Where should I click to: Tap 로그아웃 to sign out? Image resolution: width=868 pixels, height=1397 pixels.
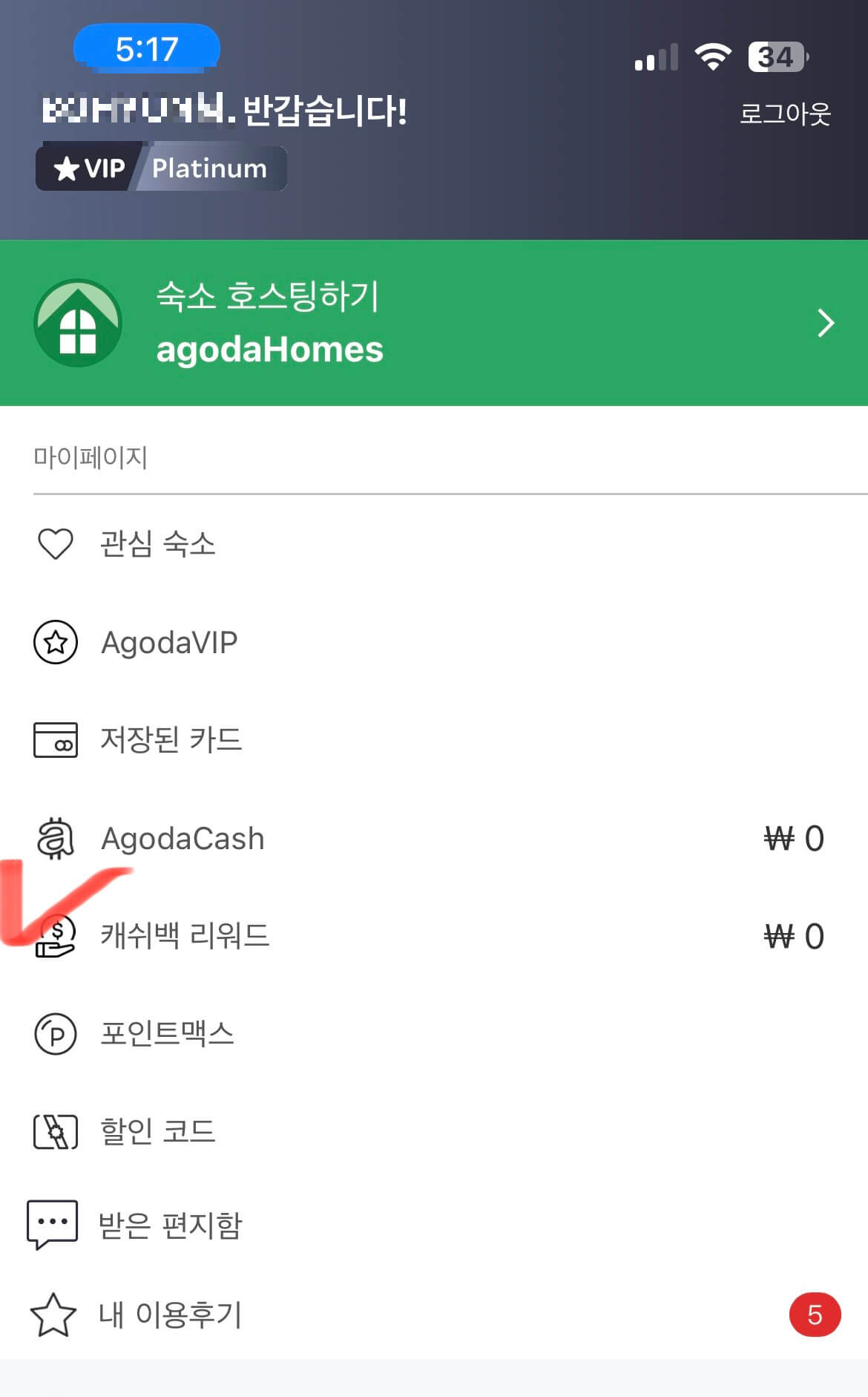click(x=785, y=115)
